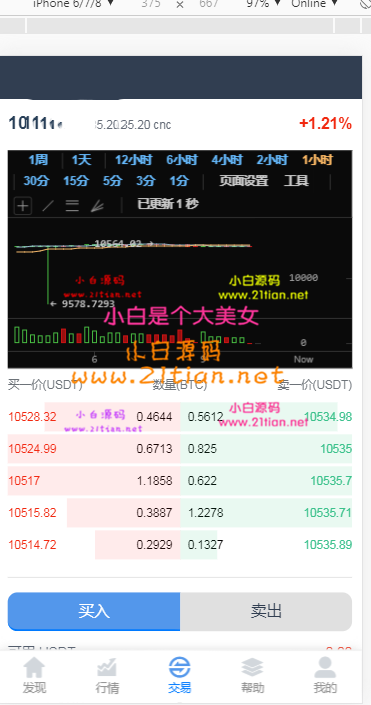Select the 5分 interval

tap(112, 181)
